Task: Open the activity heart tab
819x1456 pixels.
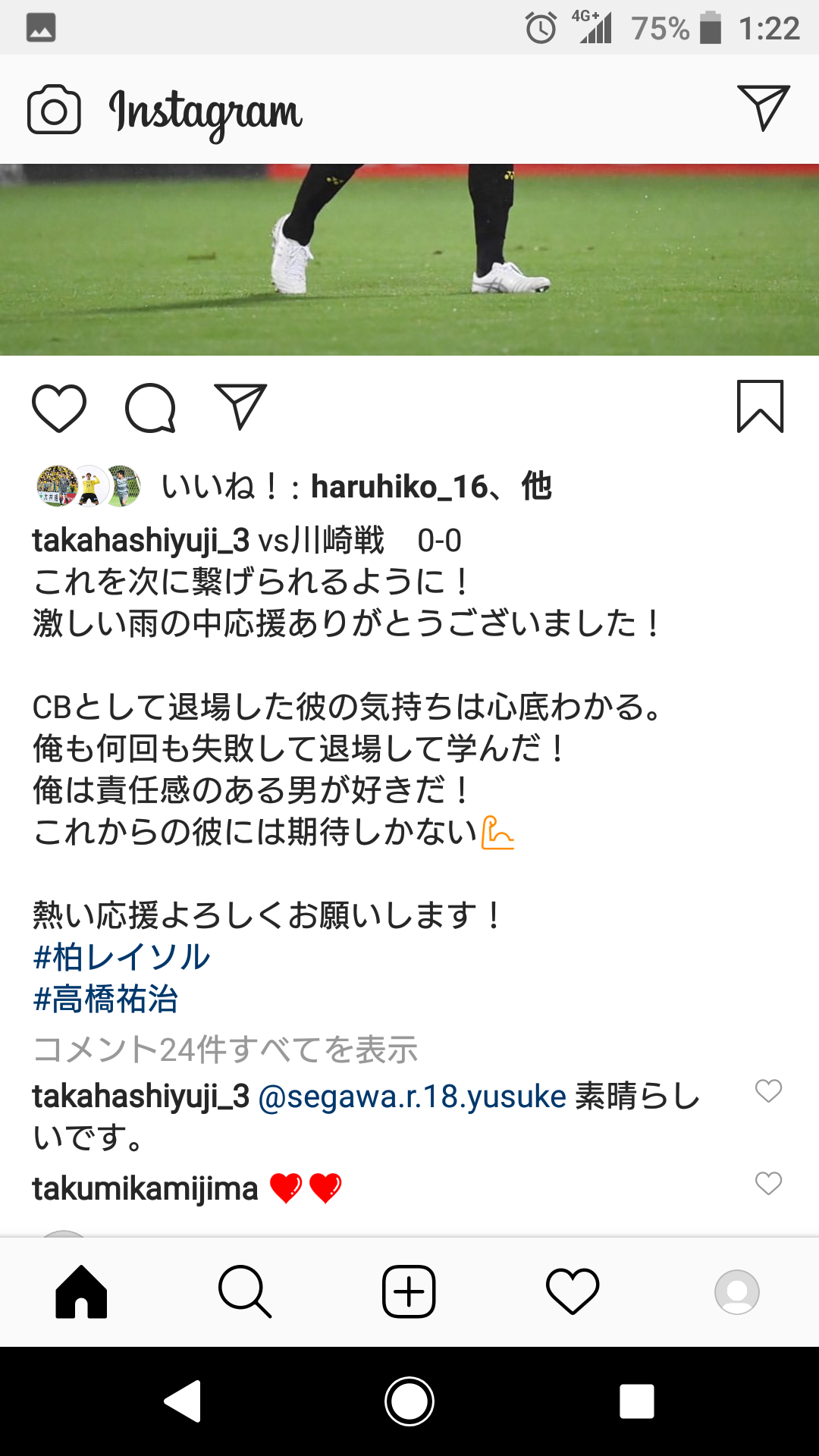Action: (x=573, y=1291)
